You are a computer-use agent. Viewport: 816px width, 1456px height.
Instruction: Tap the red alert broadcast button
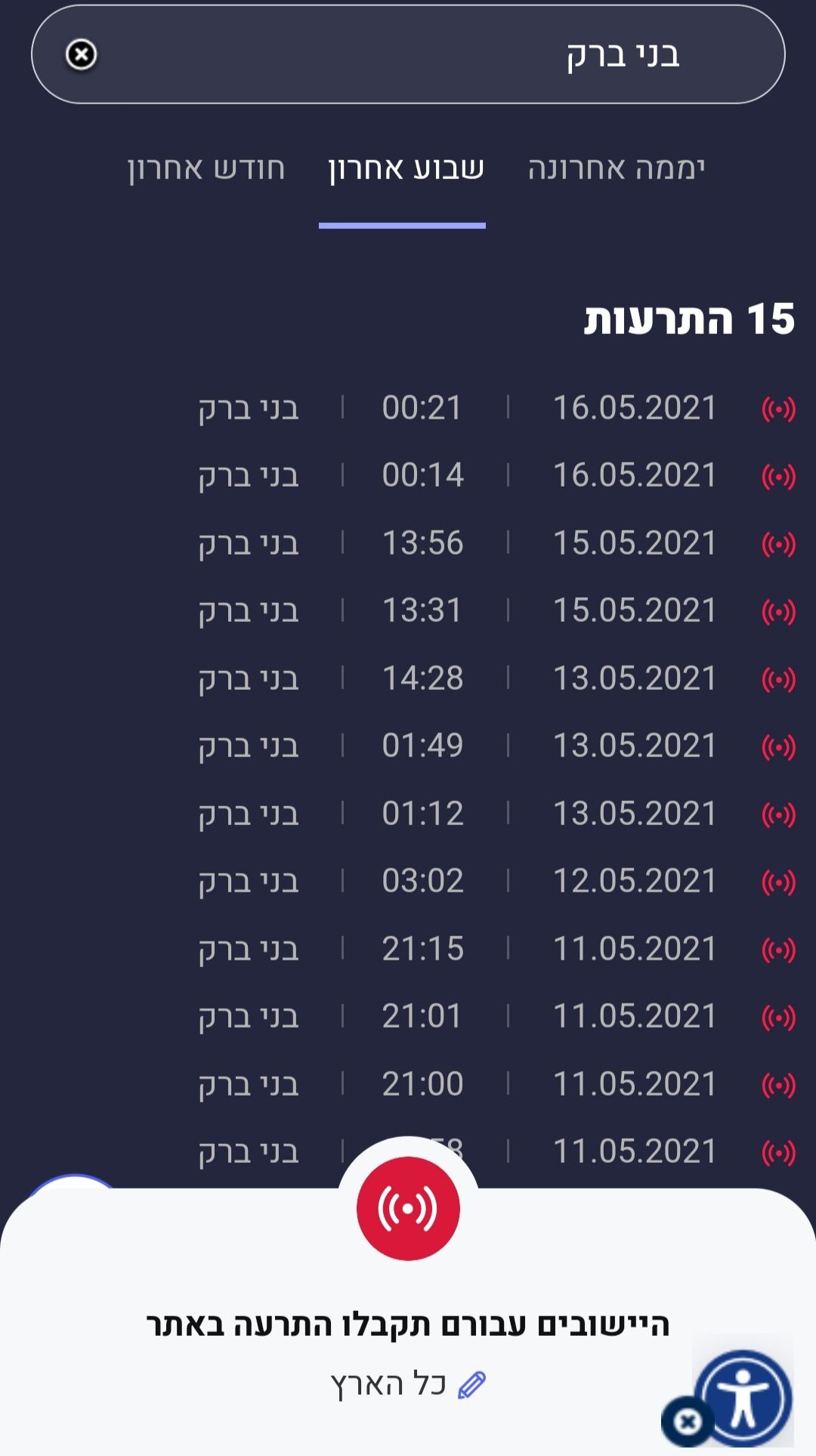(408, 1208)
